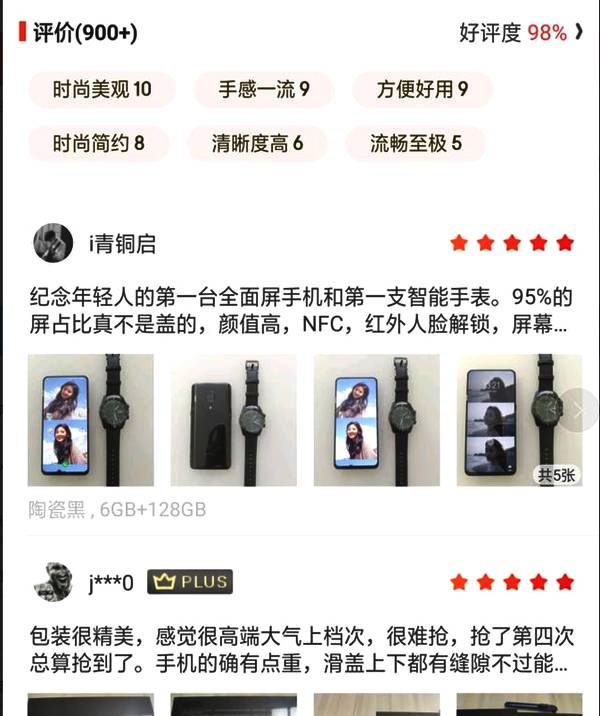Open i青铜启's full review text

pos(300,311)
